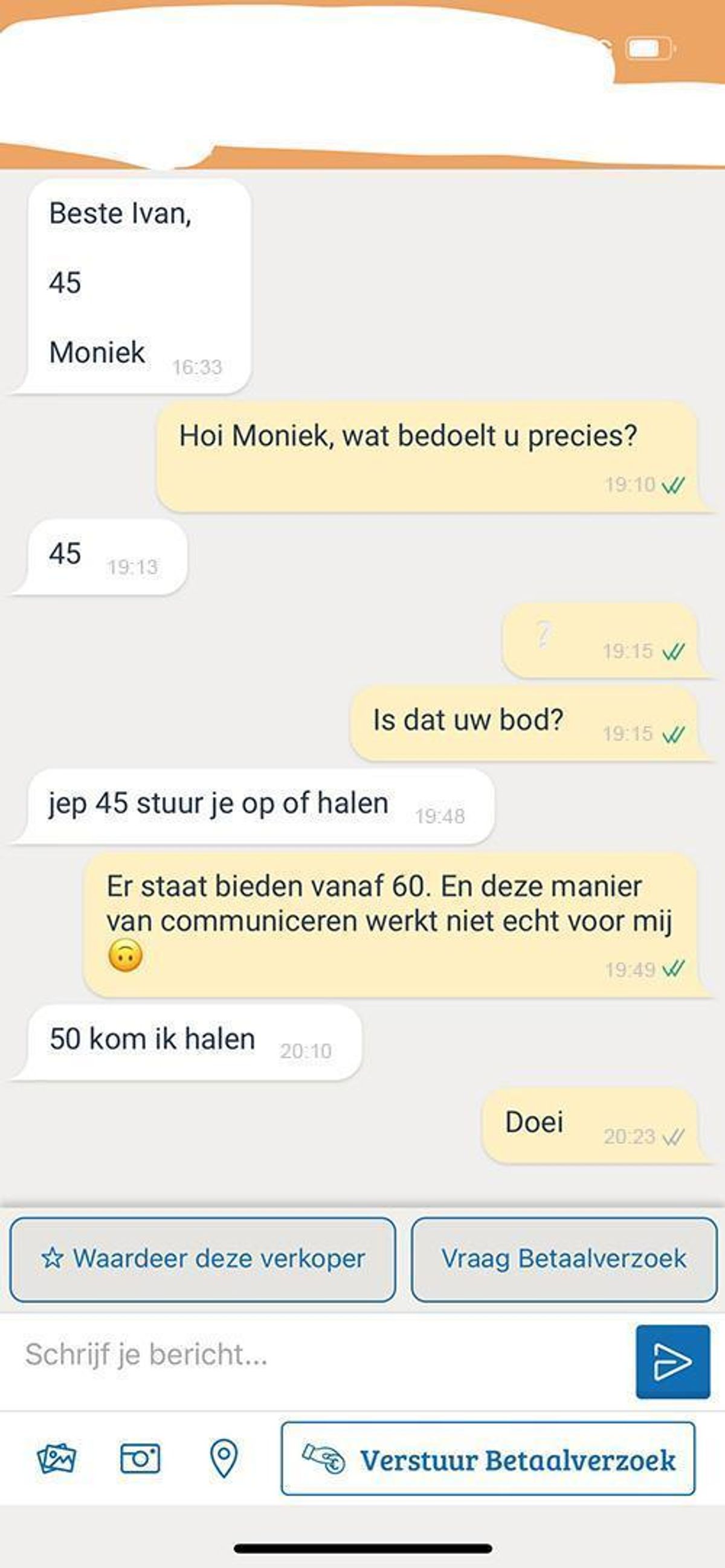Tap 'Vraag Betaalverzoek' button
Viewport: 725px width, 1568px height.
(564, 1259)
